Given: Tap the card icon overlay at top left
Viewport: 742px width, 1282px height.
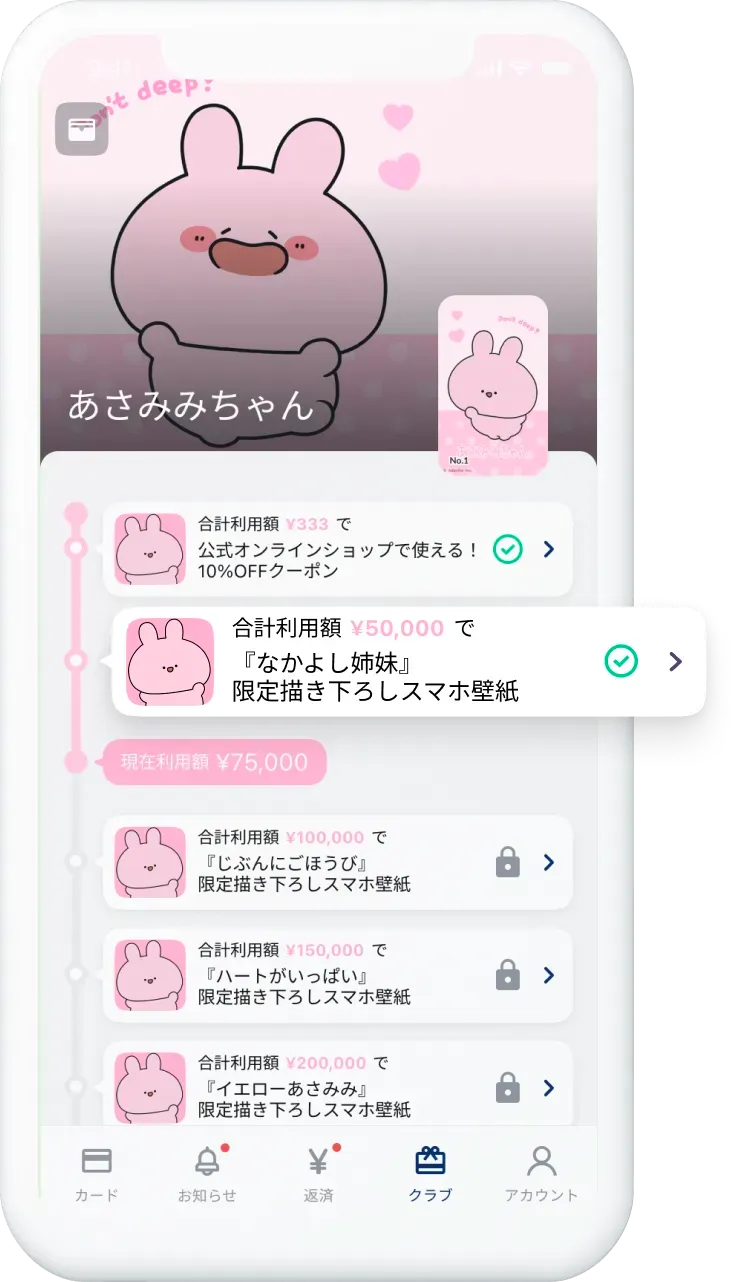Looking at the screenshot, I should pyautogui.click(x=83, y=130).
